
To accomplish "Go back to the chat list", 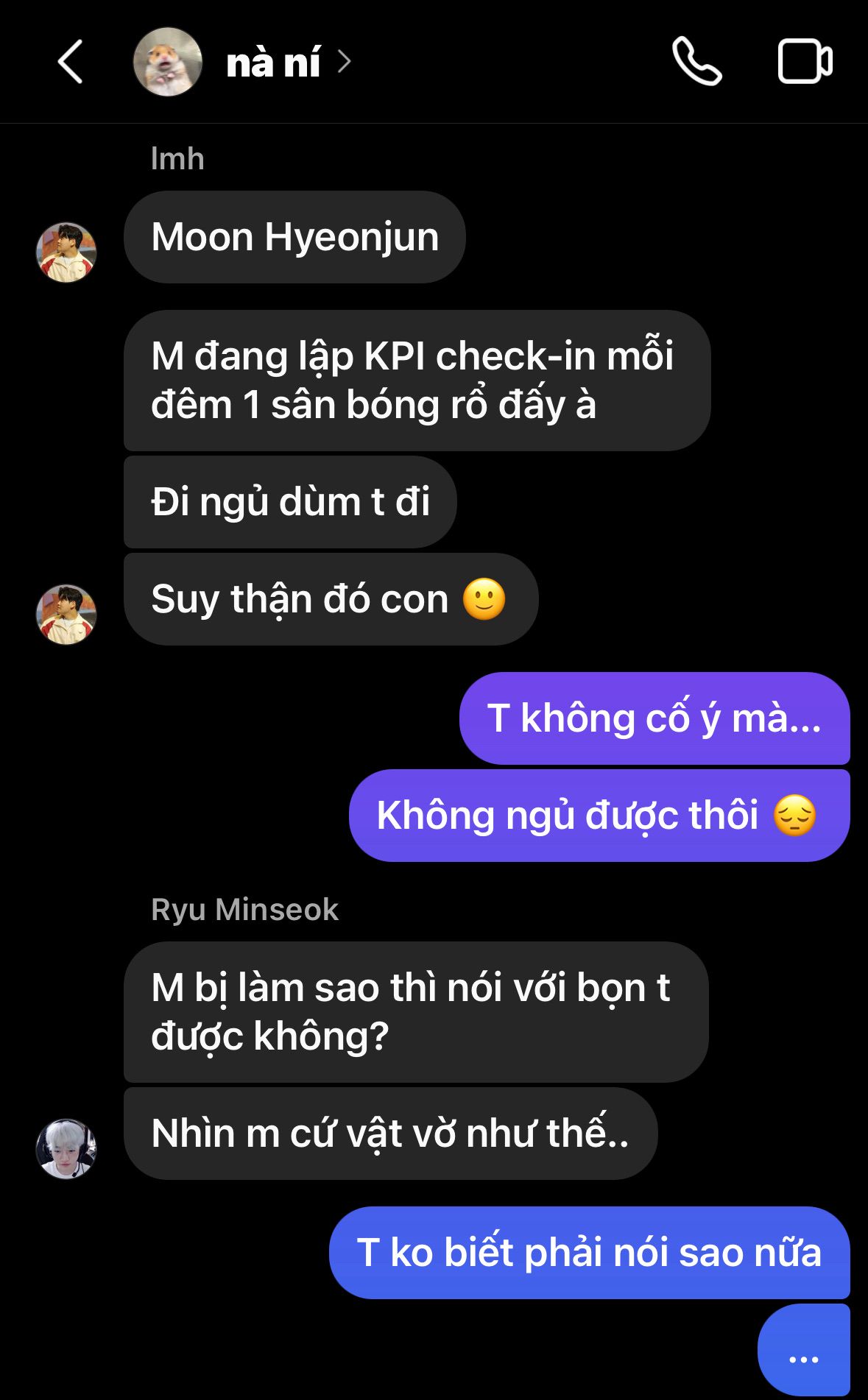I will click(70, 62).
